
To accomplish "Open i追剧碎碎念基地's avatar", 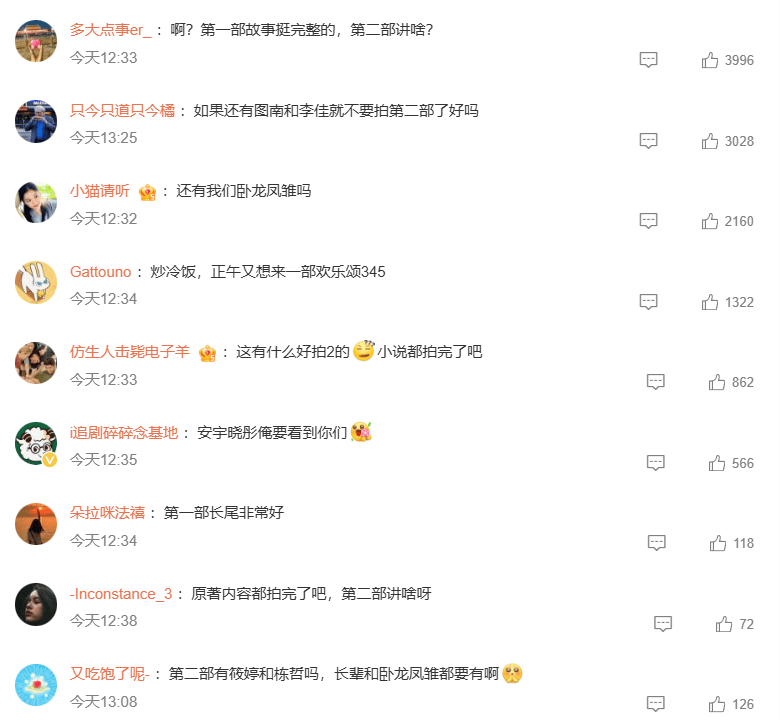I will coord(36,443).
